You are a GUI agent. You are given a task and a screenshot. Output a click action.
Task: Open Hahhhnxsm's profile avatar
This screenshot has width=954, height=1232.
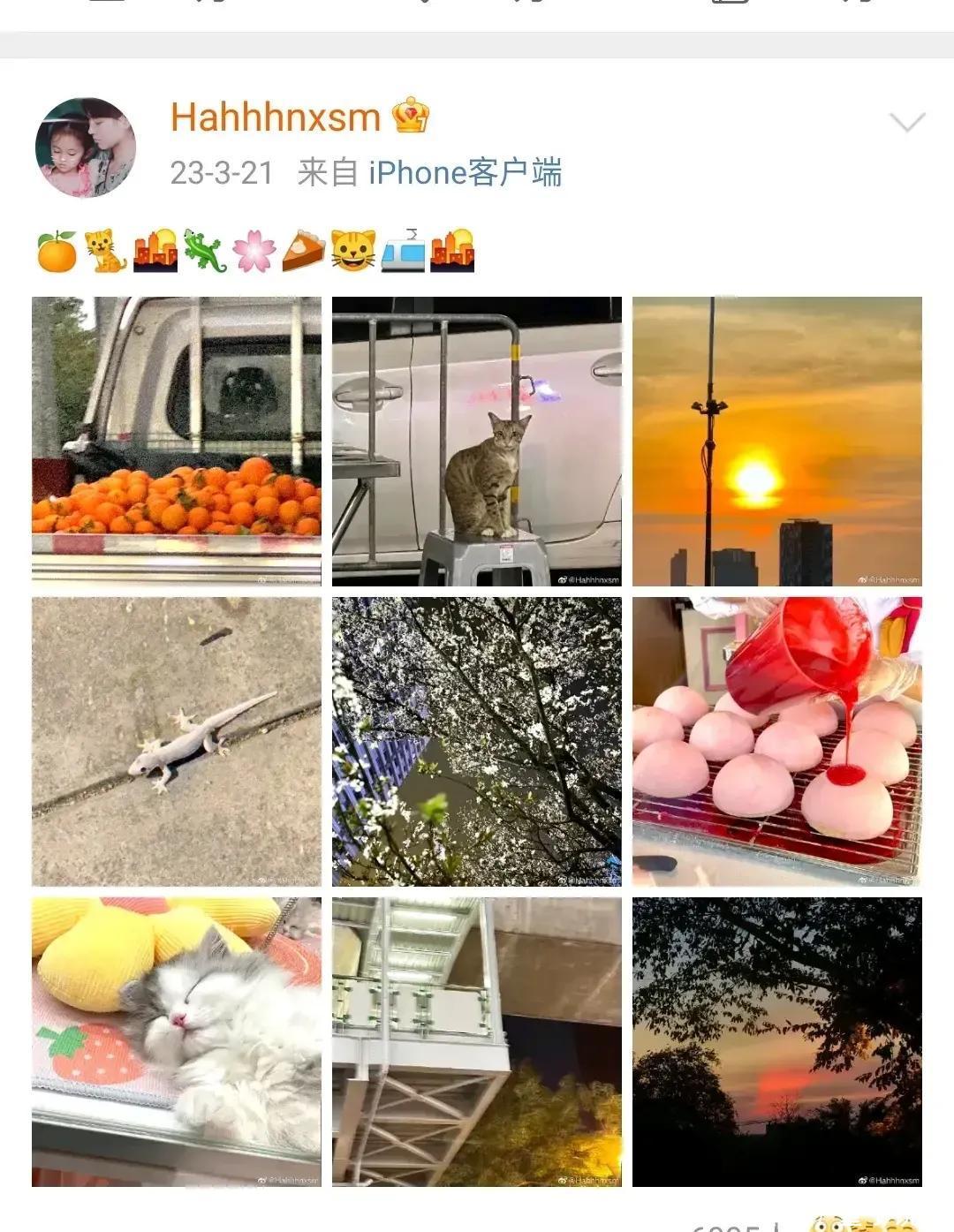[x=86, y=147]
